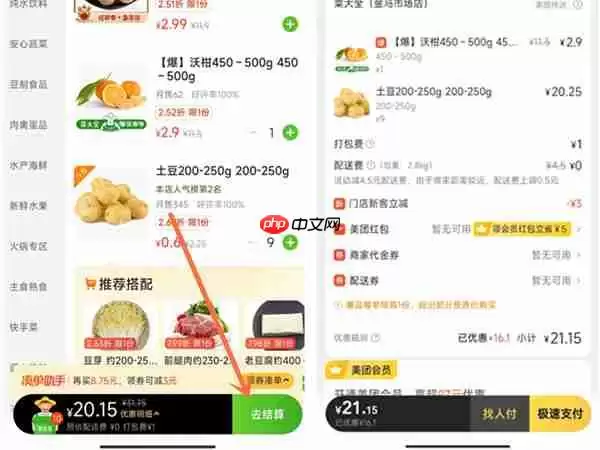This screenshot has width=600, height=450.
Task: Tap 去结算 to check out
Action: point(266,413)
